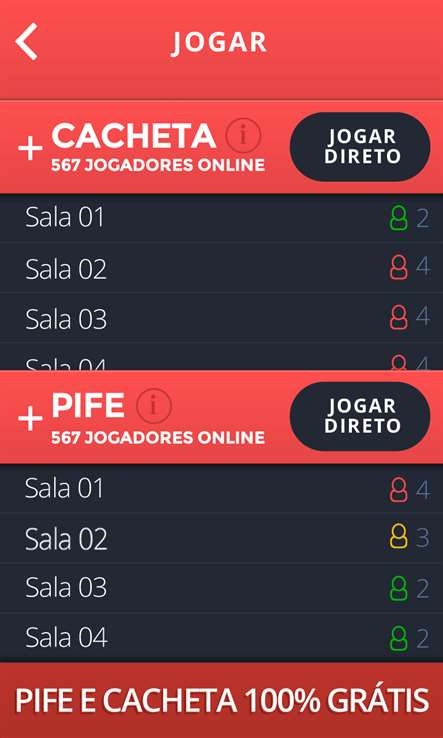Tap the plus icon beside Cacheta
This screenshot has height=738, width=443.
pos(31,148)
